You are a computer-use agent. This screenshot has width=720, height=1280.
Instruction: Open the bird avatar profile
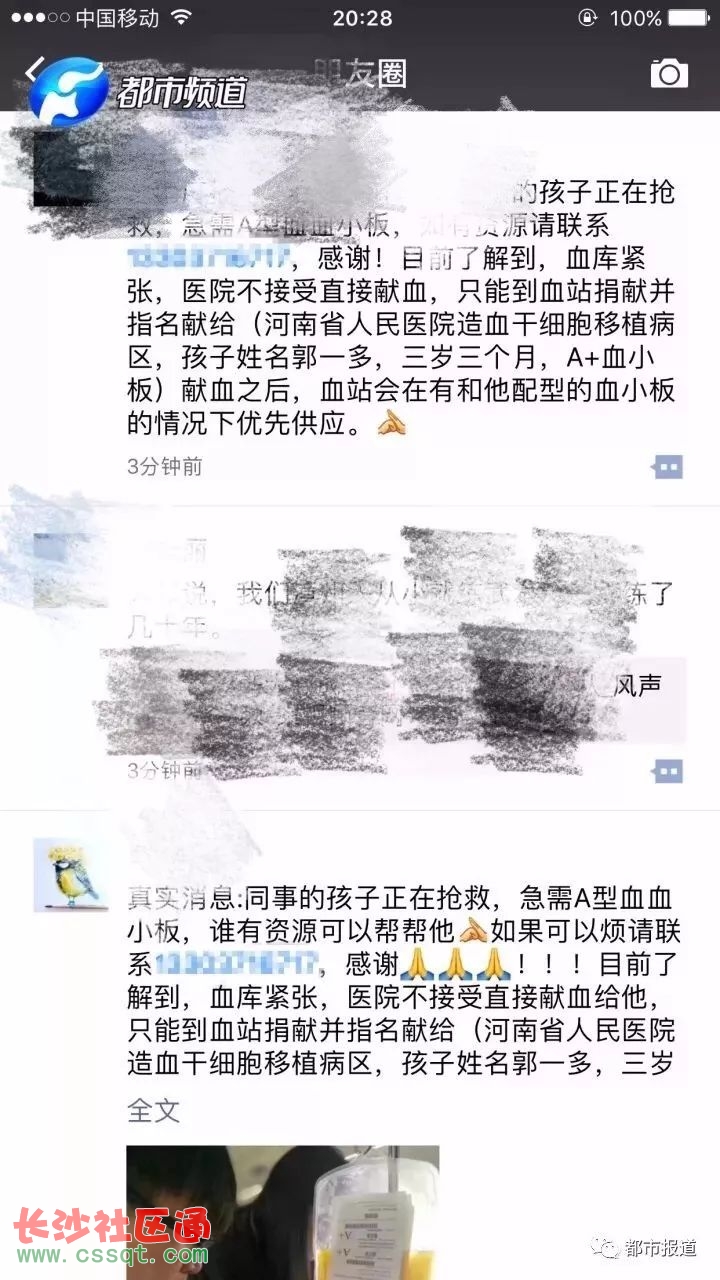(71, 874)
